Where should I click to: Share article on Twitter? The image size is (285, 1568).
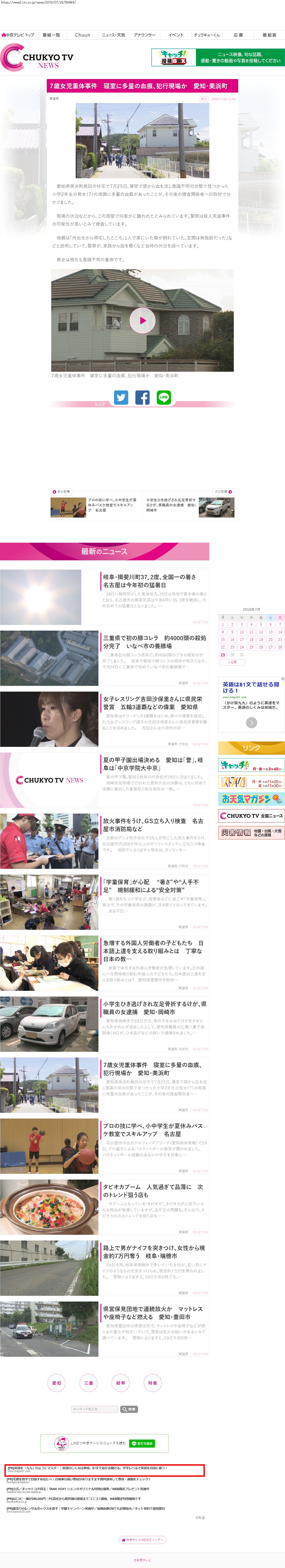click(121, 398)
